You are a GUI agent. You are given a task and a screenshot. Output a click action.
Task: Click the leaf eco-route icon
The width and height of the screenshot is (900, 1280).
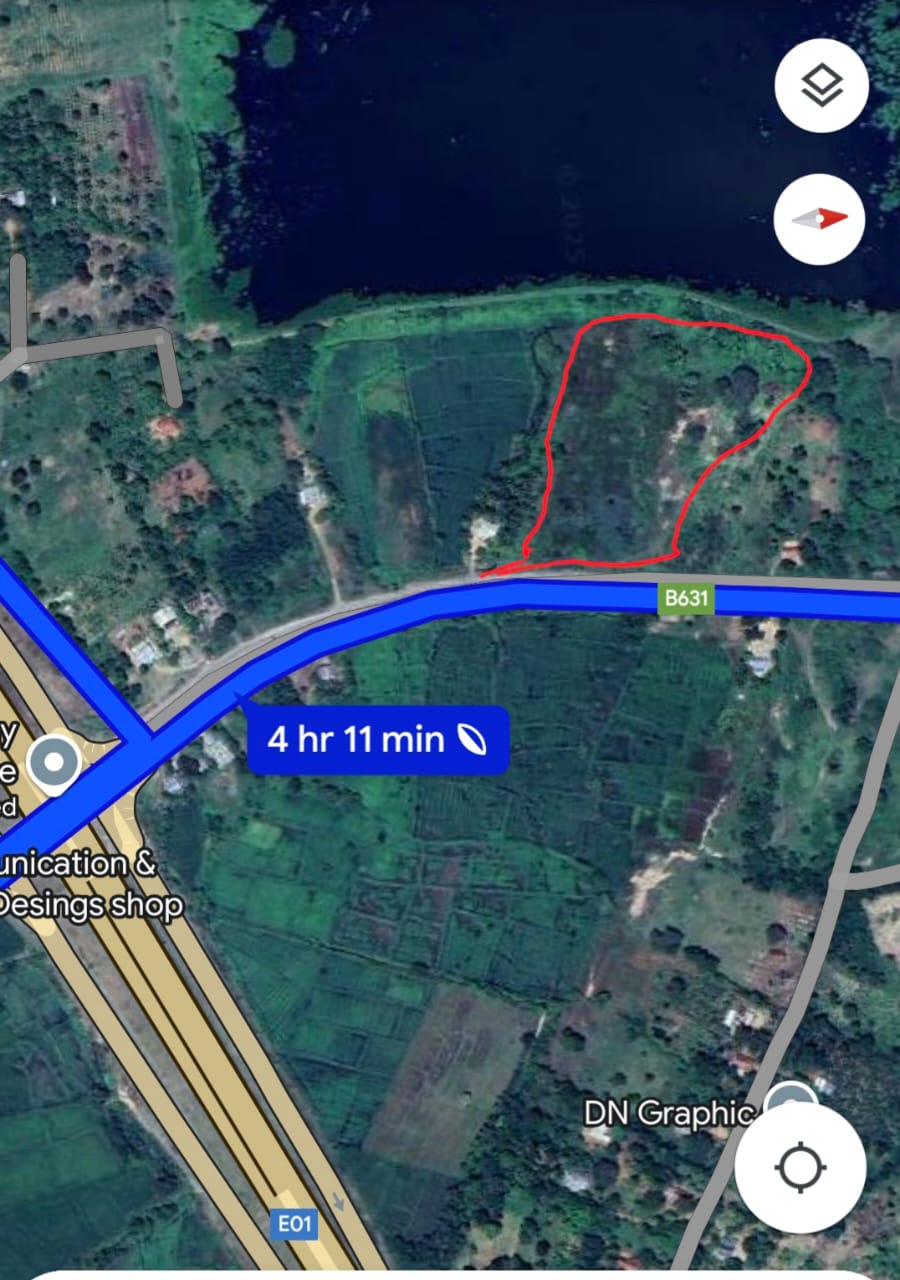click(473, 740)
